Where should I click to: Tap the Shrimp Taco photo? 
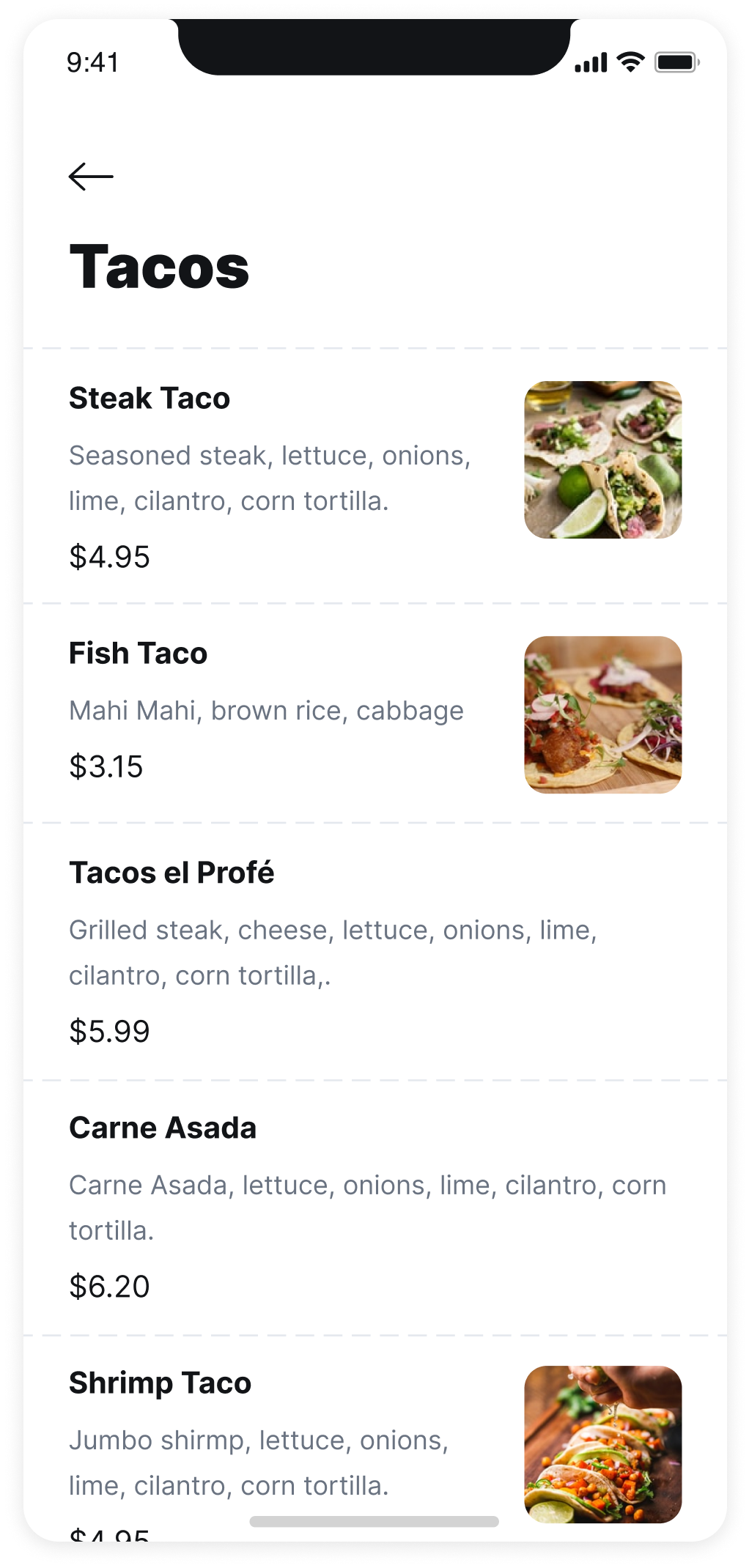(602, 1443)
